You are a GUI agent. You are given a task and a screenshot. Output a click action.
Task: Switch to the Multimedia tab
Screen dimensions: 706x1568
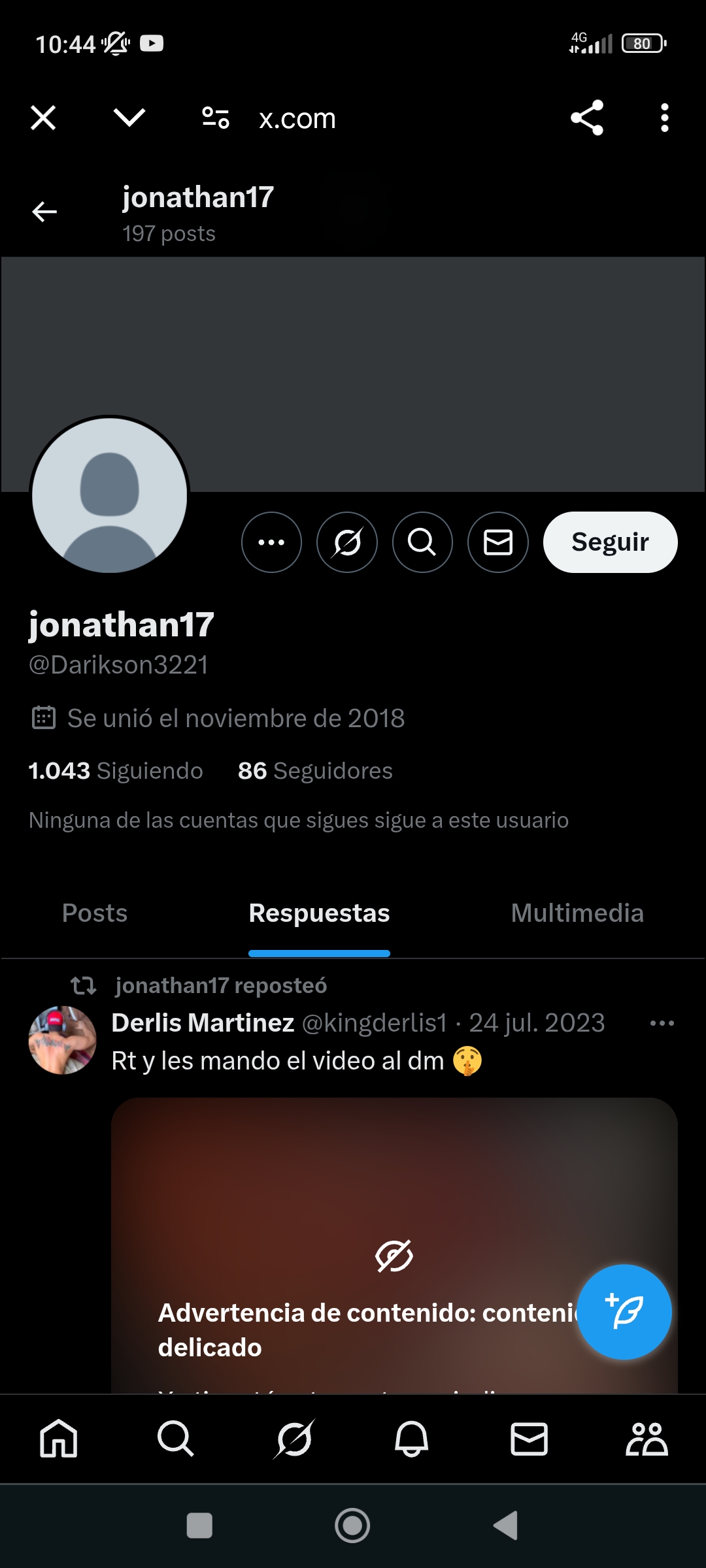click(577, 913)
